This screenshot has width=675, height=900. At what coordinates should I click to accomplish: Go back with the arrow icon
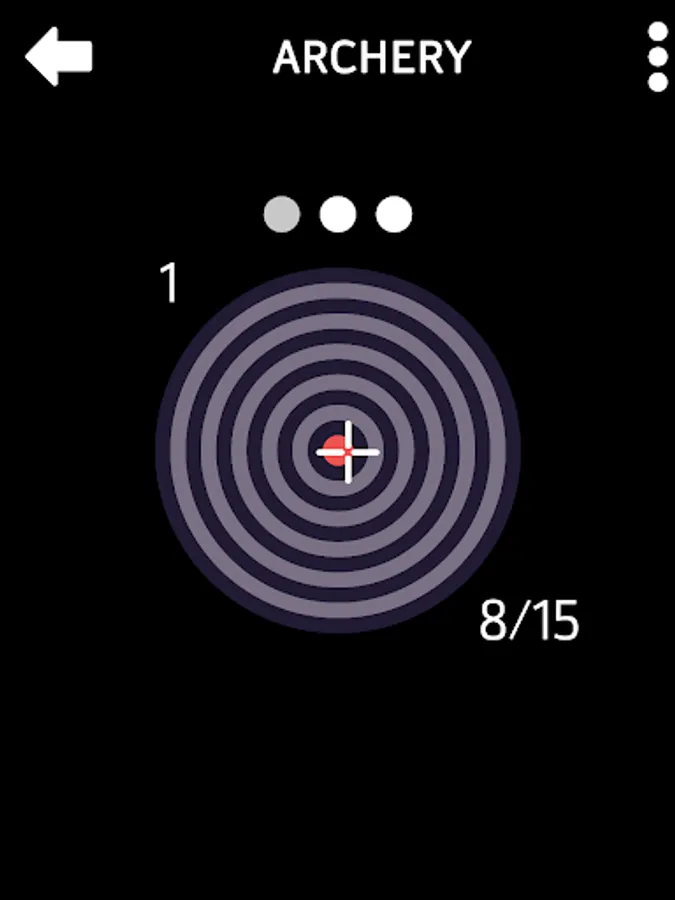tap(59, 56)
